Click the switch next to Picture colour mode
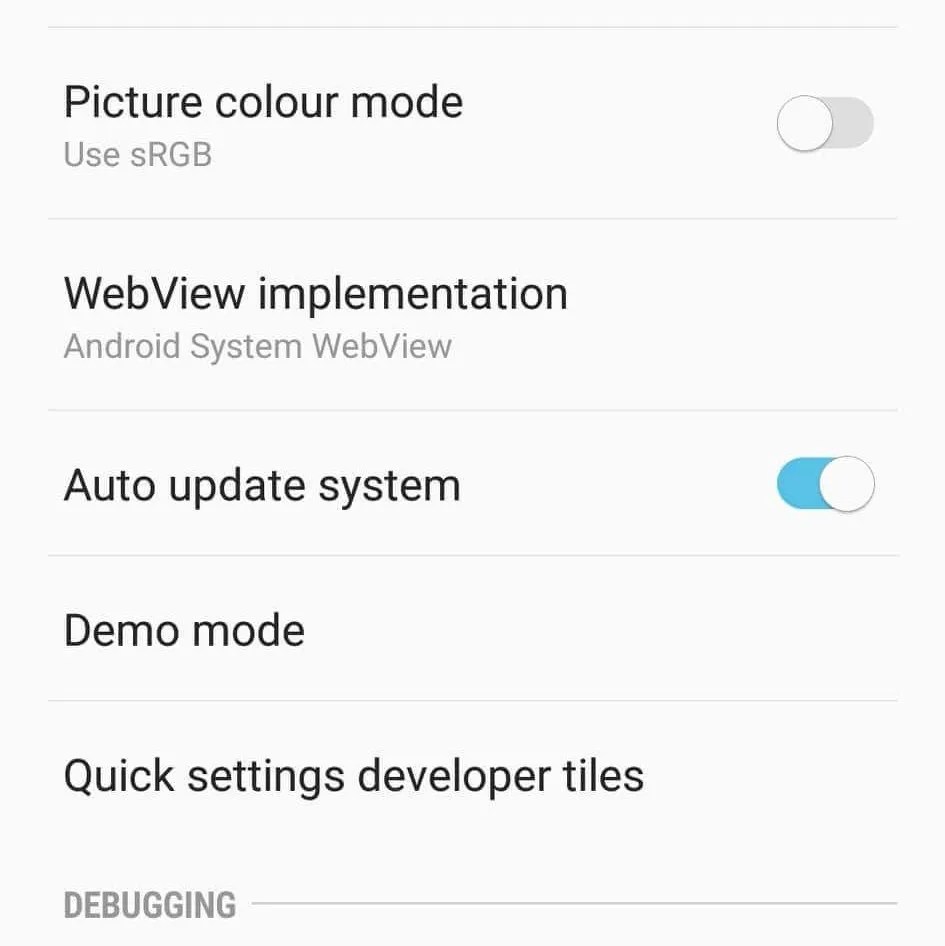Image resolution: width=945 pixels, height=946 pixels. click(x=822, y=123)
